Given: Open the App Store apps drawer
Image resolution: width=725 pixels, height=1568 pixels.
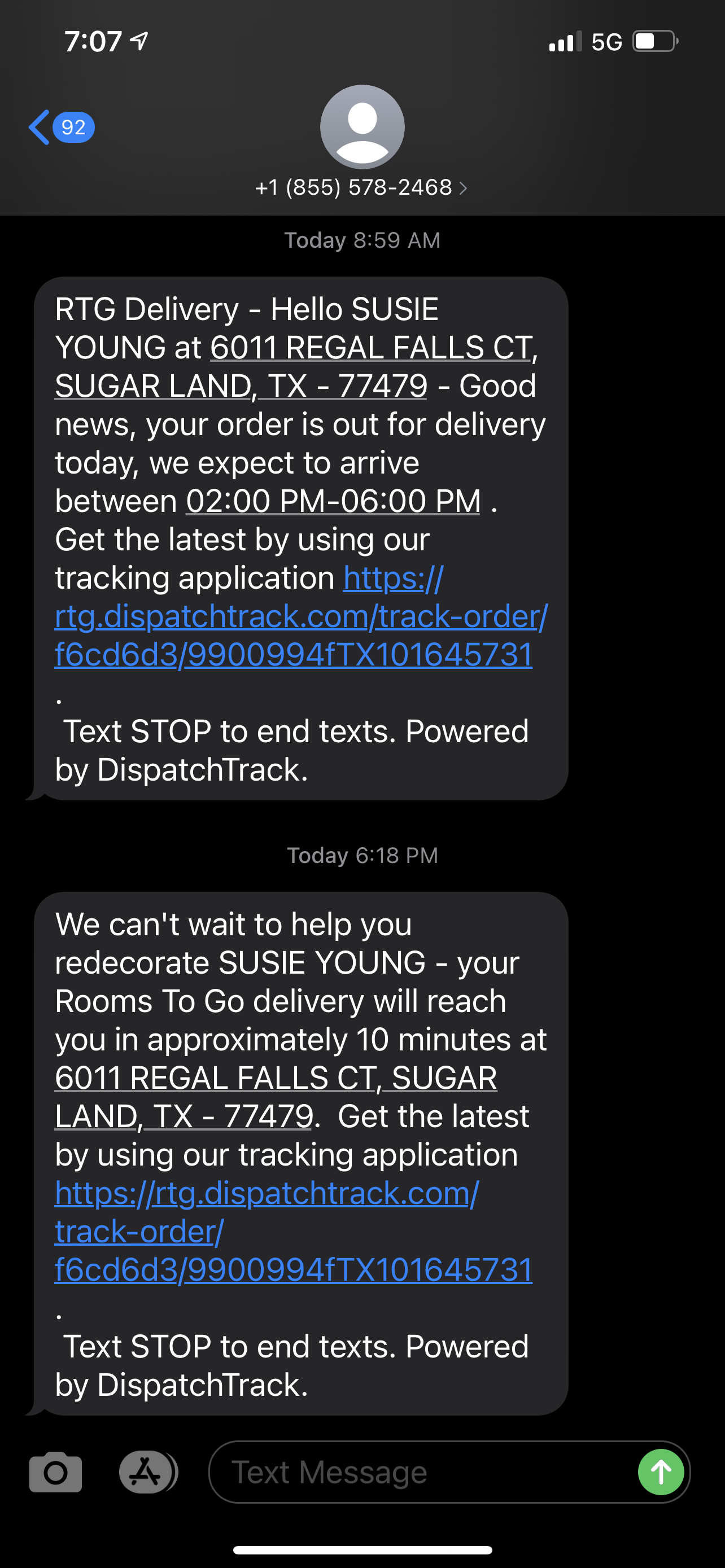Looking at the screenshot, I should [x=146, y=1472].
